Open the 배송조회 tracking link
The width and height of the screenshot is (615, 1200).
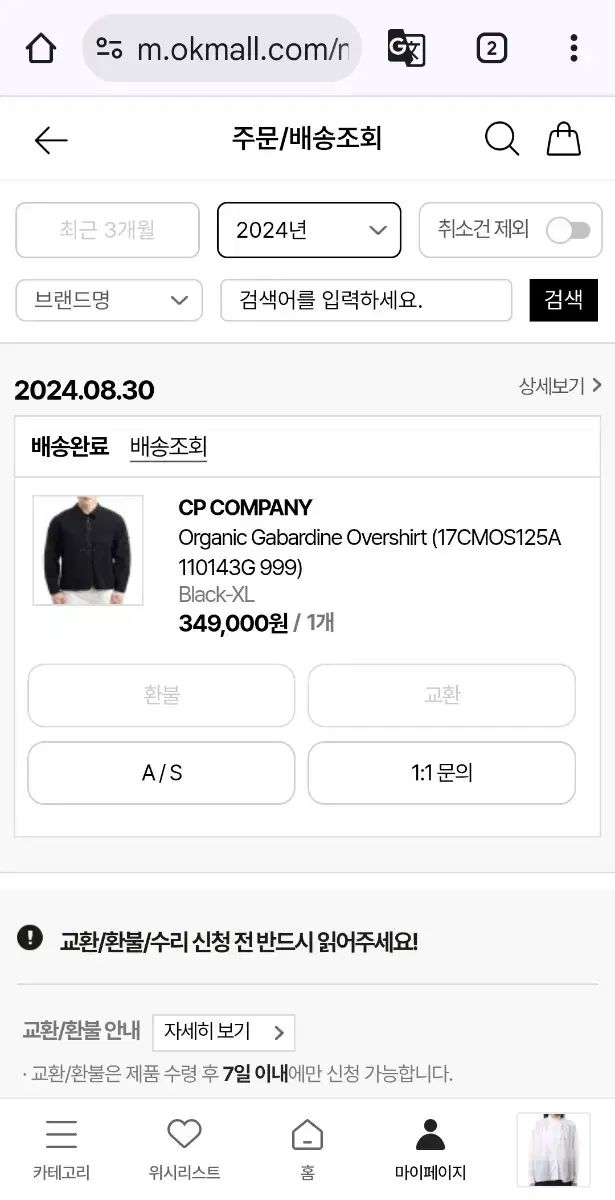[168, 447]
